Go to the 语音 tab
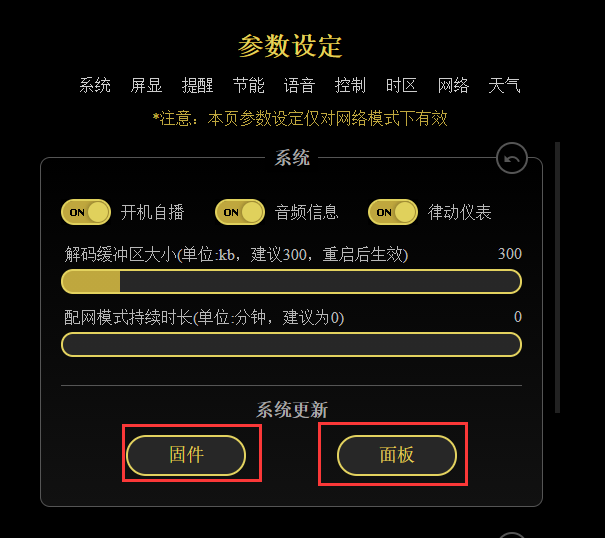 299,86
